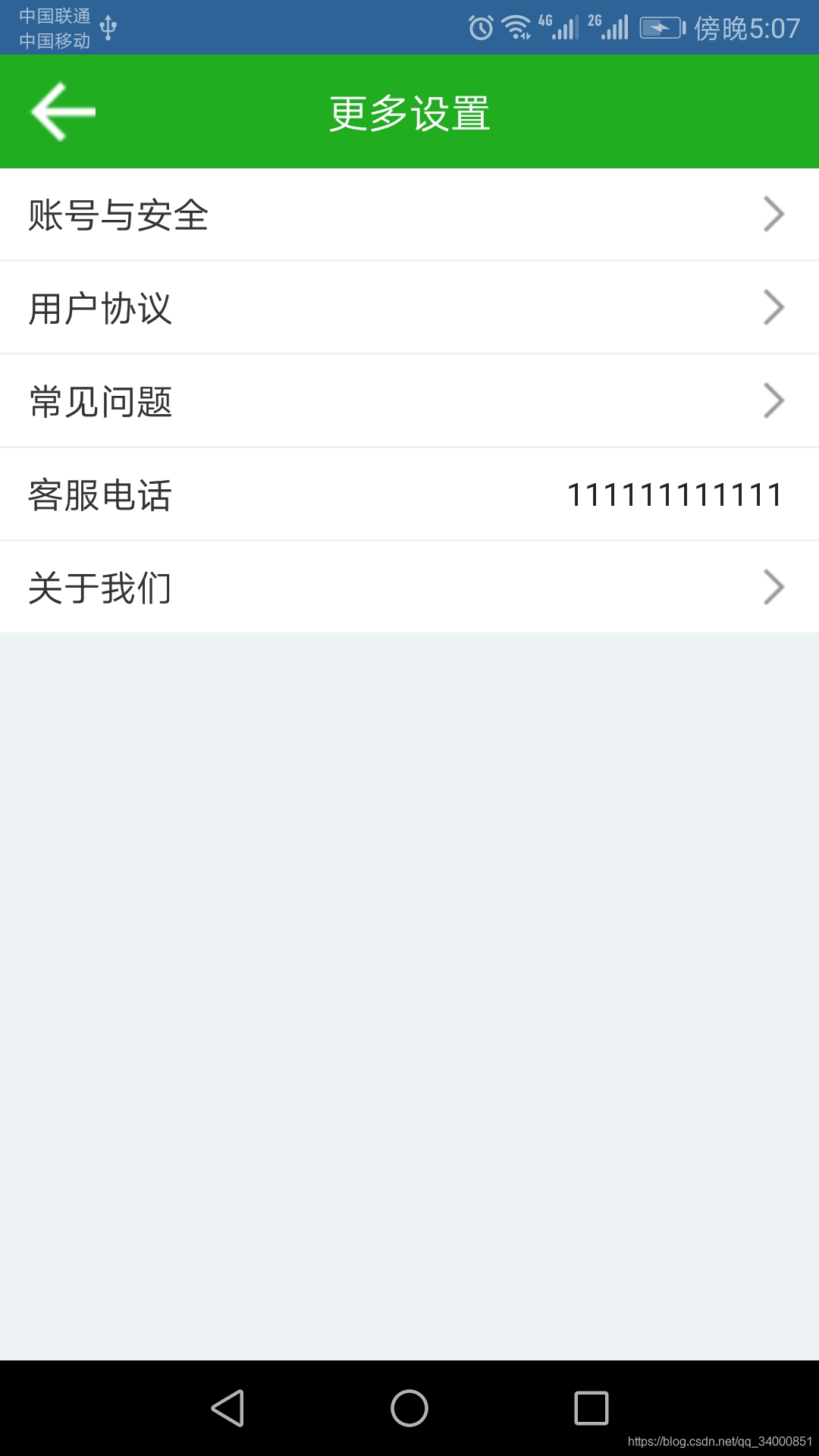819x1456 pixels.
Task: Expand the 用户协议 row via its chevron
Action: click(x=775, y=306)
